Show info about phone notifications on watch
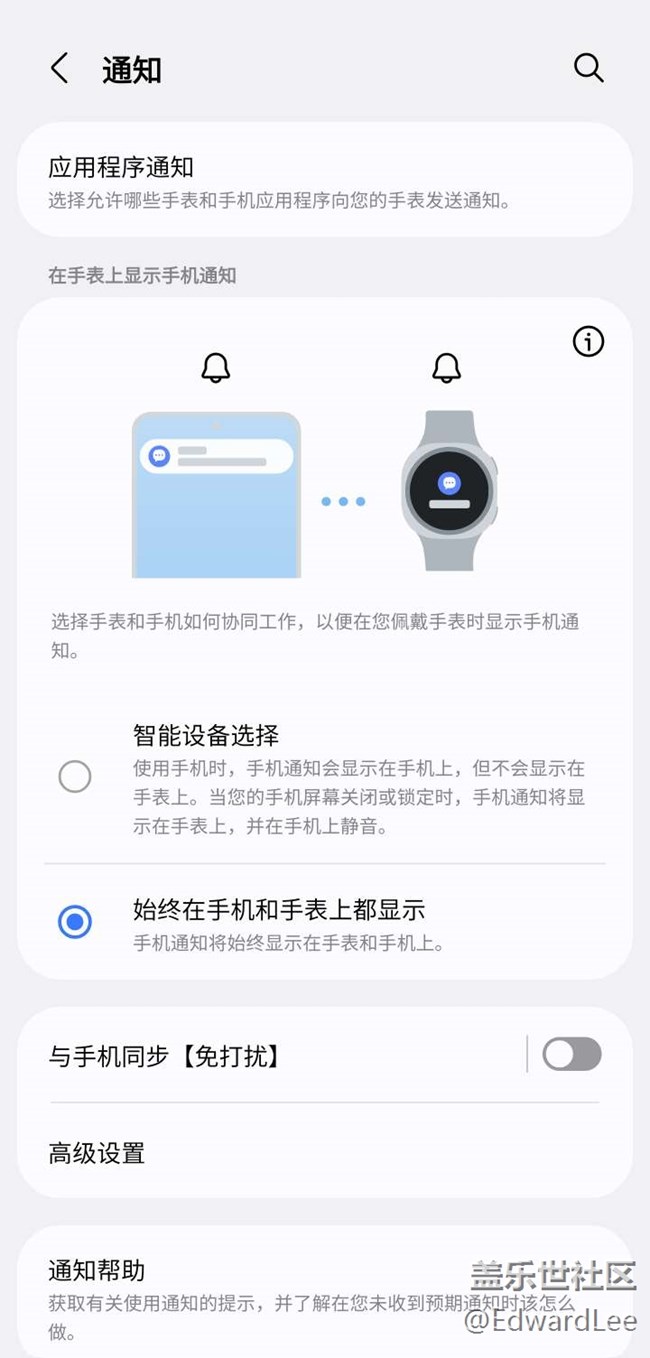This screenshot has height=1358, width=650. 588,342
